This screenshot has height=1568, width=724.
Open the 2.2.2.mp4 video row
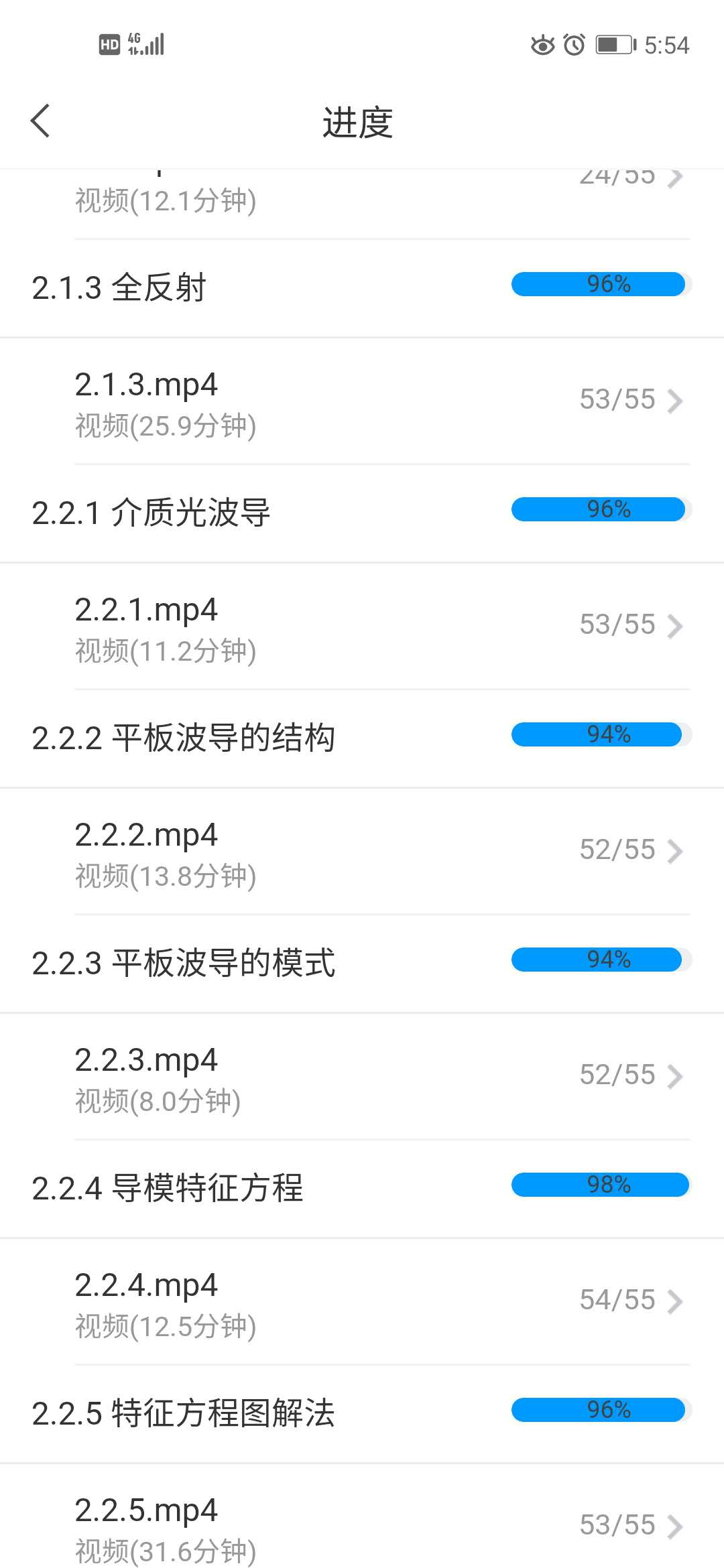[362, 852]
